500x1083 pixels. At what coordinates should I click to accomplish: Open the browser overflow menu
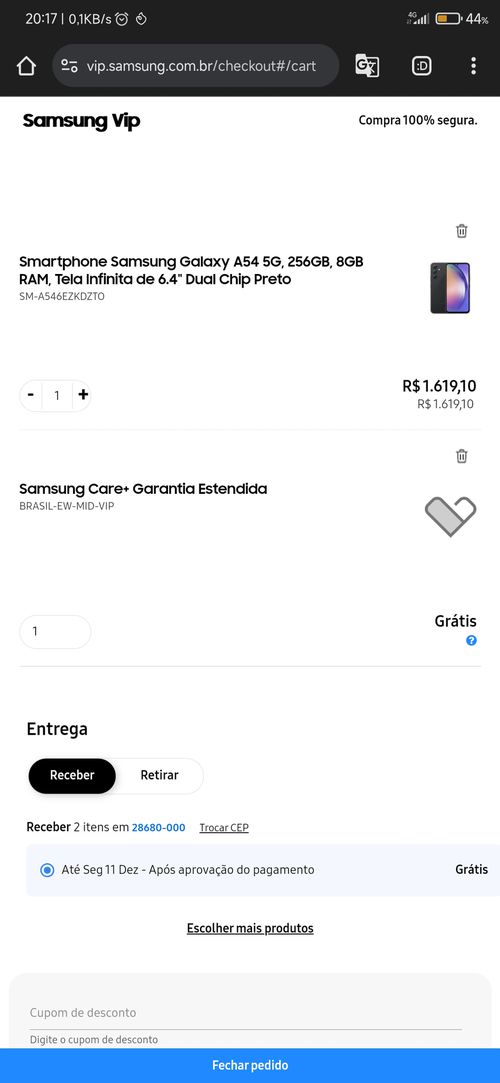pos(473,66)
